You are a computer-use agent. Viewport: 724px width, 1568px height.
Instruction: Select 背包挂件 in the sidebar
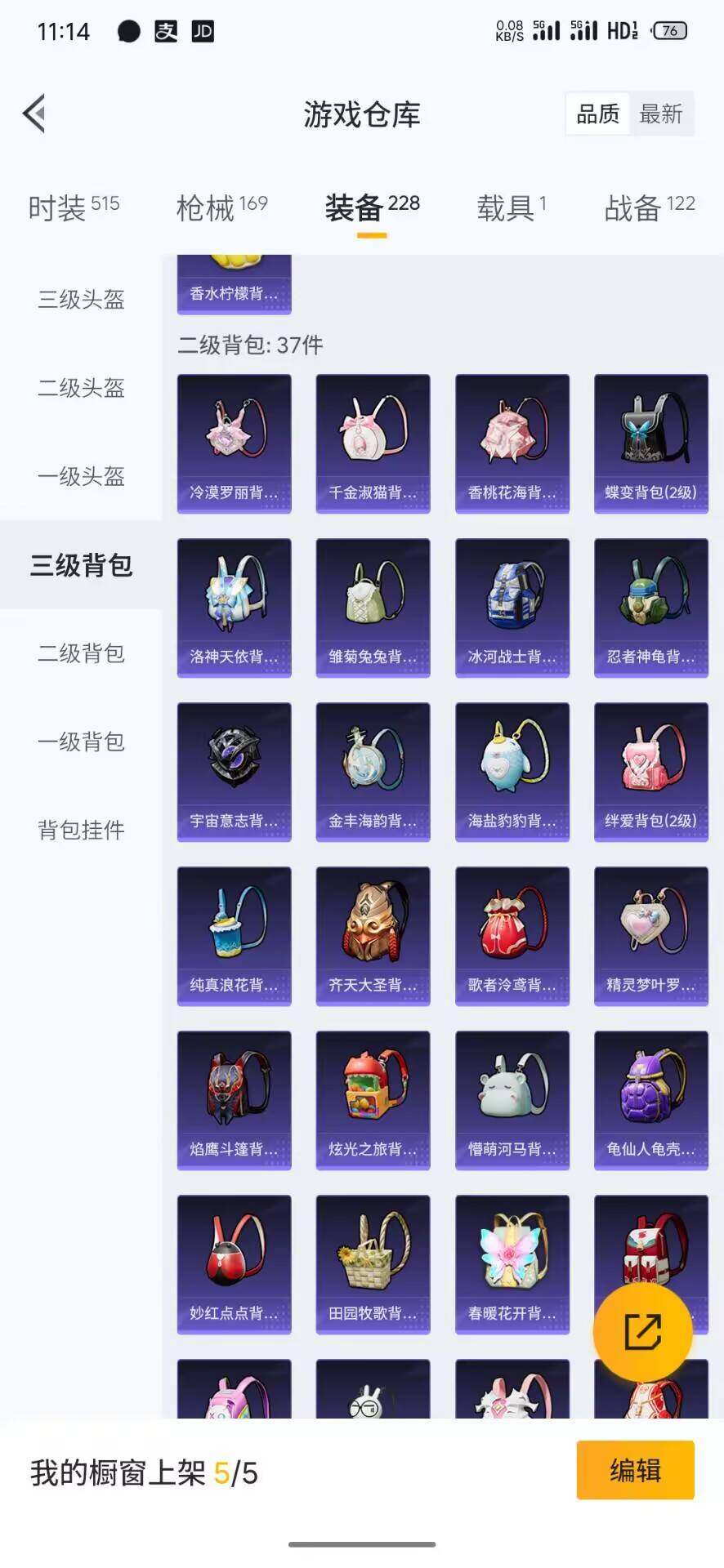click(80, 830)
